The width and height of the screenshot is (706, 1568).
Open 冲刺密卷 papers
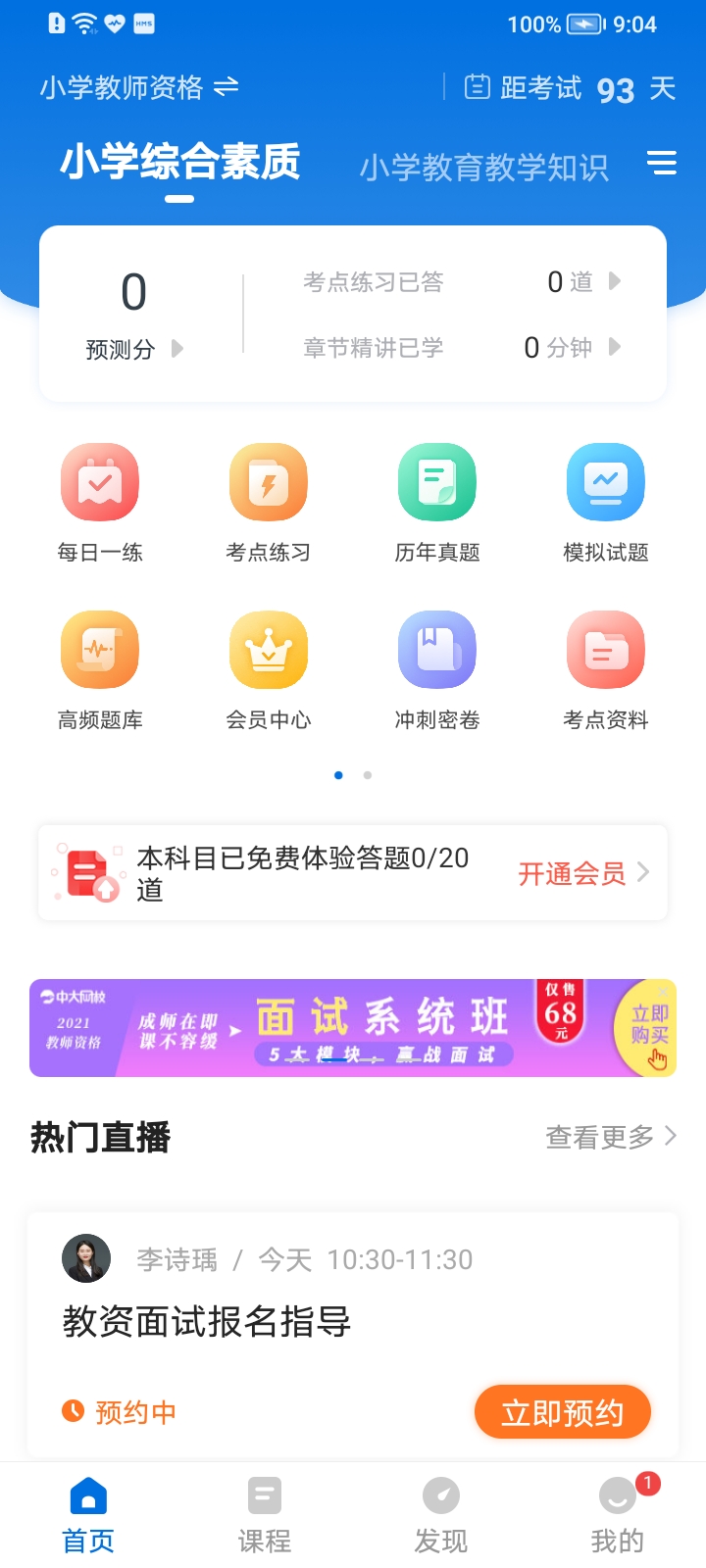[x=437, y=669]
